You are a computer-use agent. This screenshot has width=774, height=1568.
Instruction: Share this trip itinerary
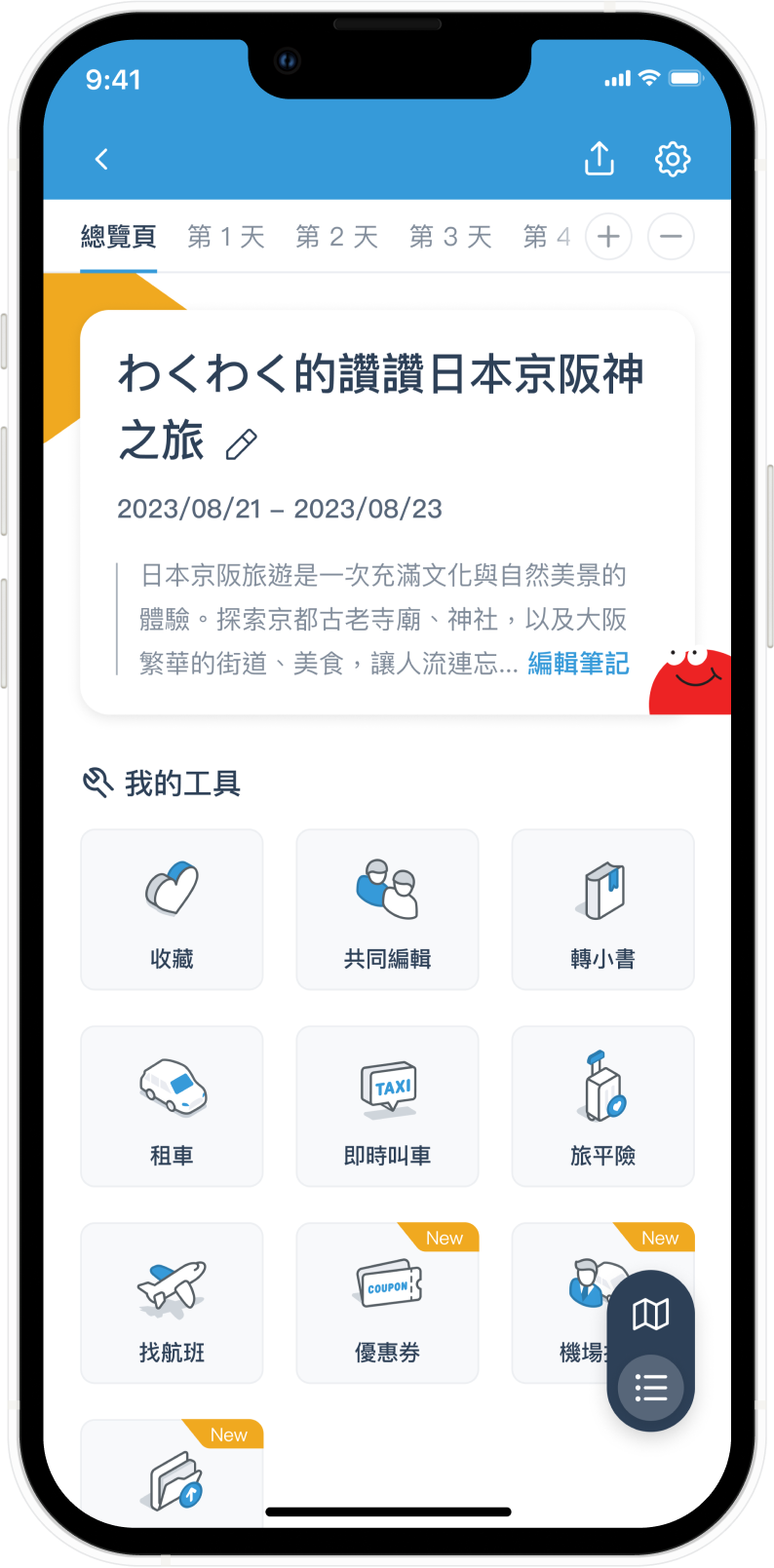pos(599,158)
